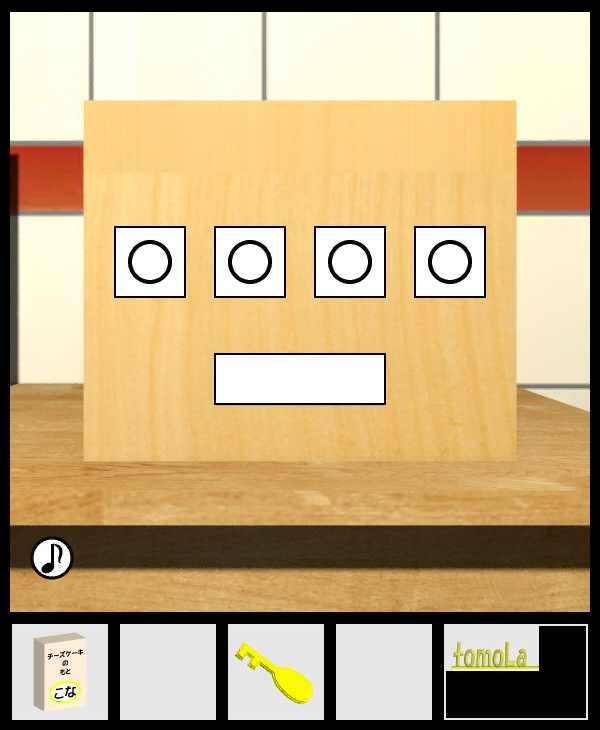This screenshot has width=600, height=730.
Task: Cycle the third circle symbol on the box
Action: [x=350, y=262]
